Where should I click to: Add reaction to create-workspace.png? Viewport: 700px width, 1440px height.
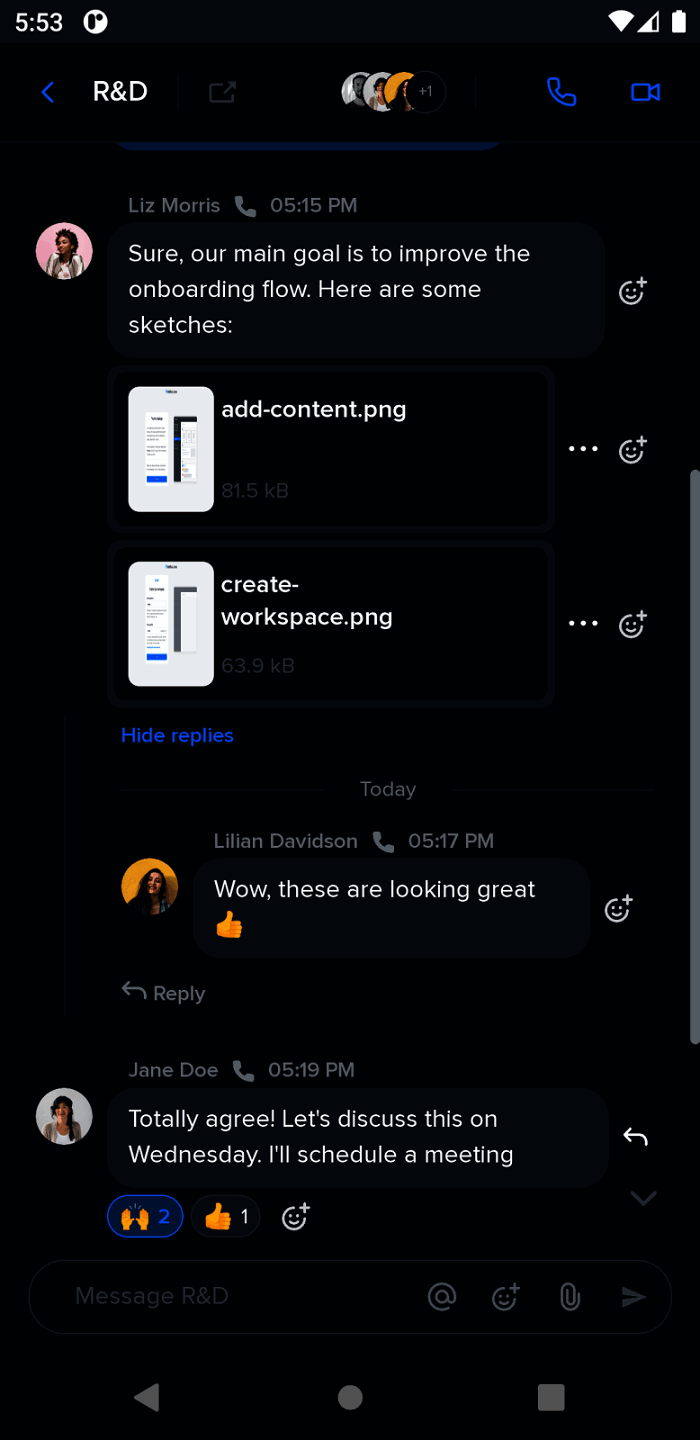[x=632, y=624]
